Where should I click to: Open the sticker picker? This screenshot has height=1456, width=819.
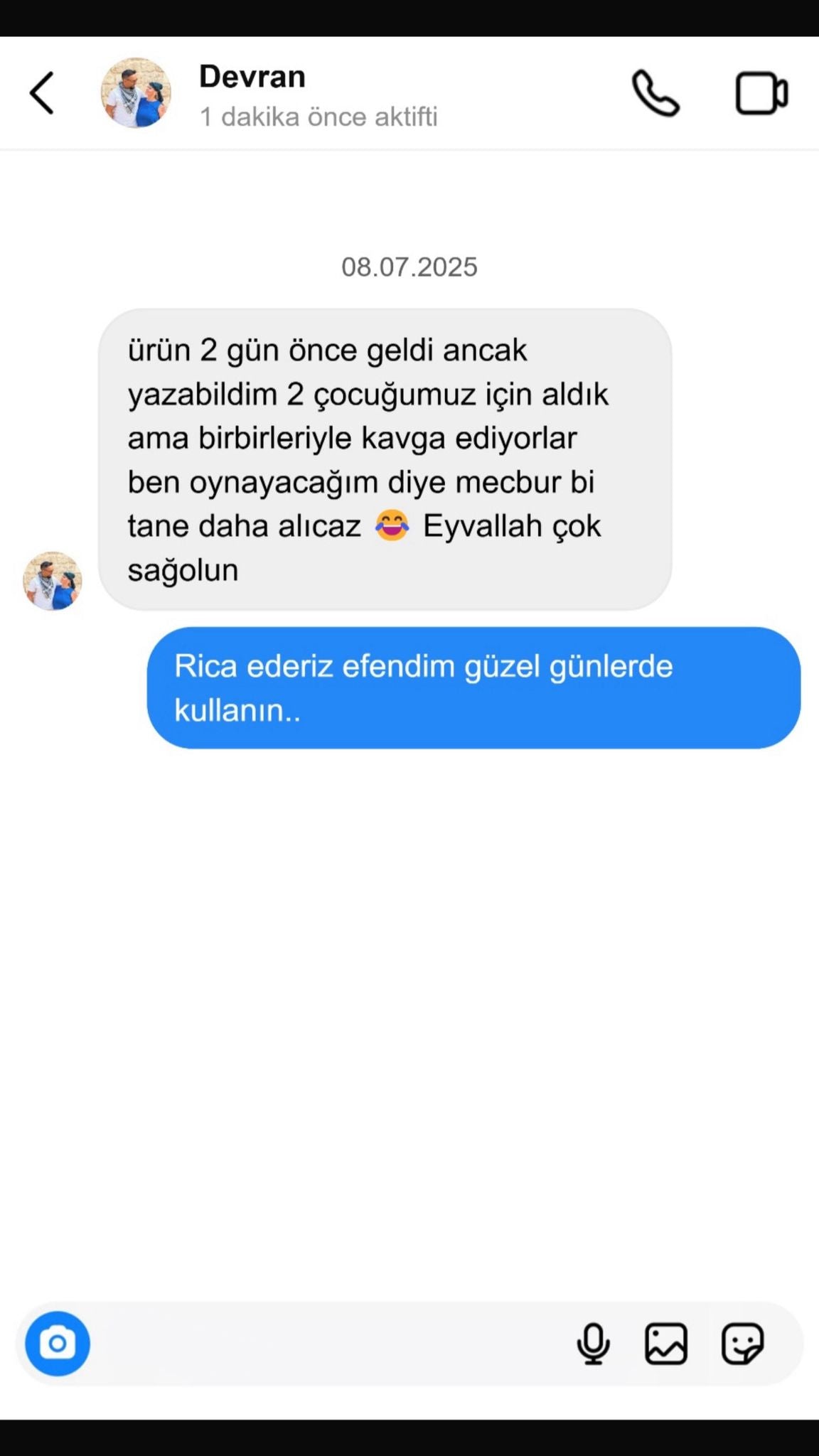click(x=742, y=1344)
